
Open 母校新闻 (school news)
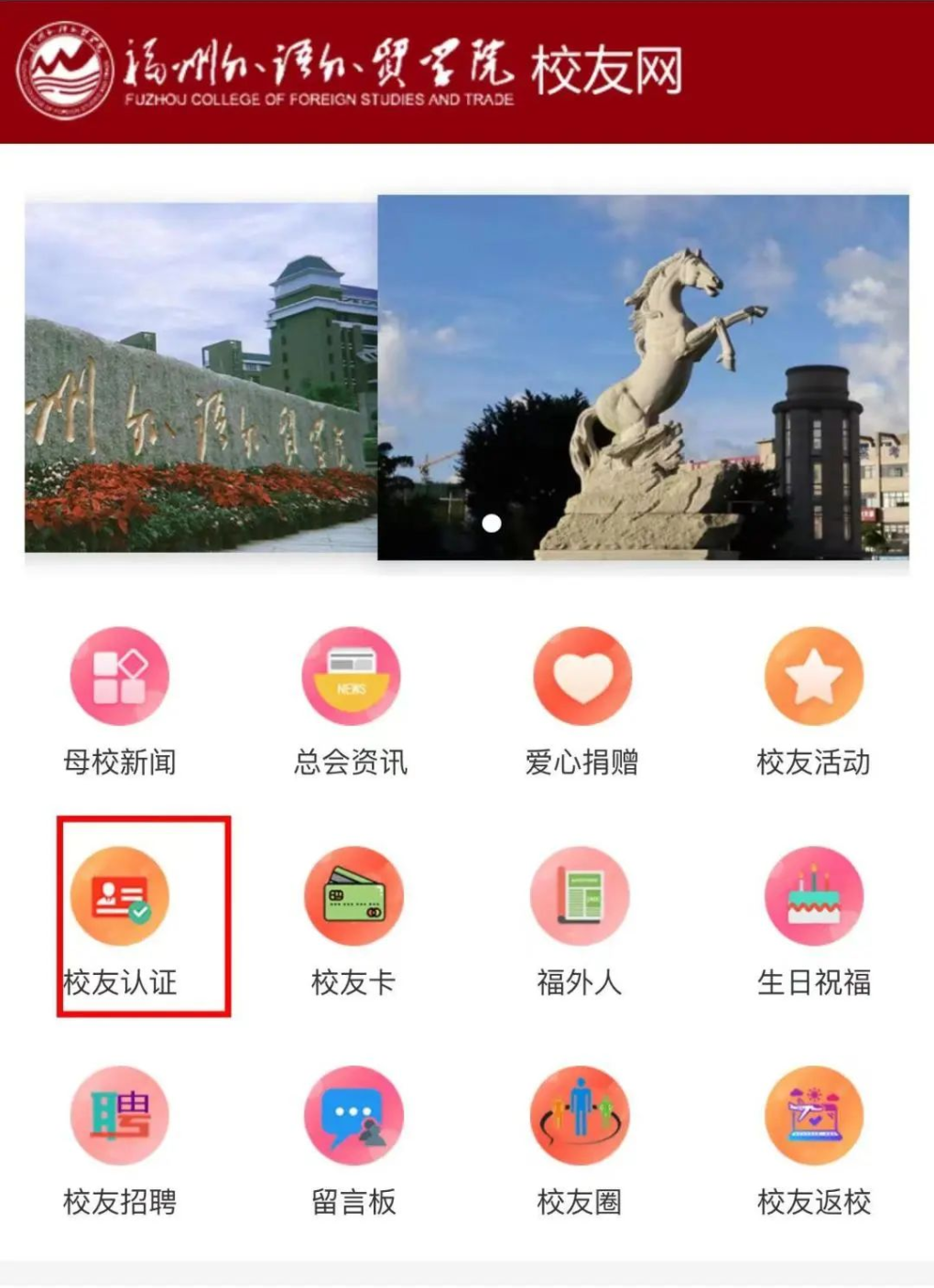tap(120, 676)
